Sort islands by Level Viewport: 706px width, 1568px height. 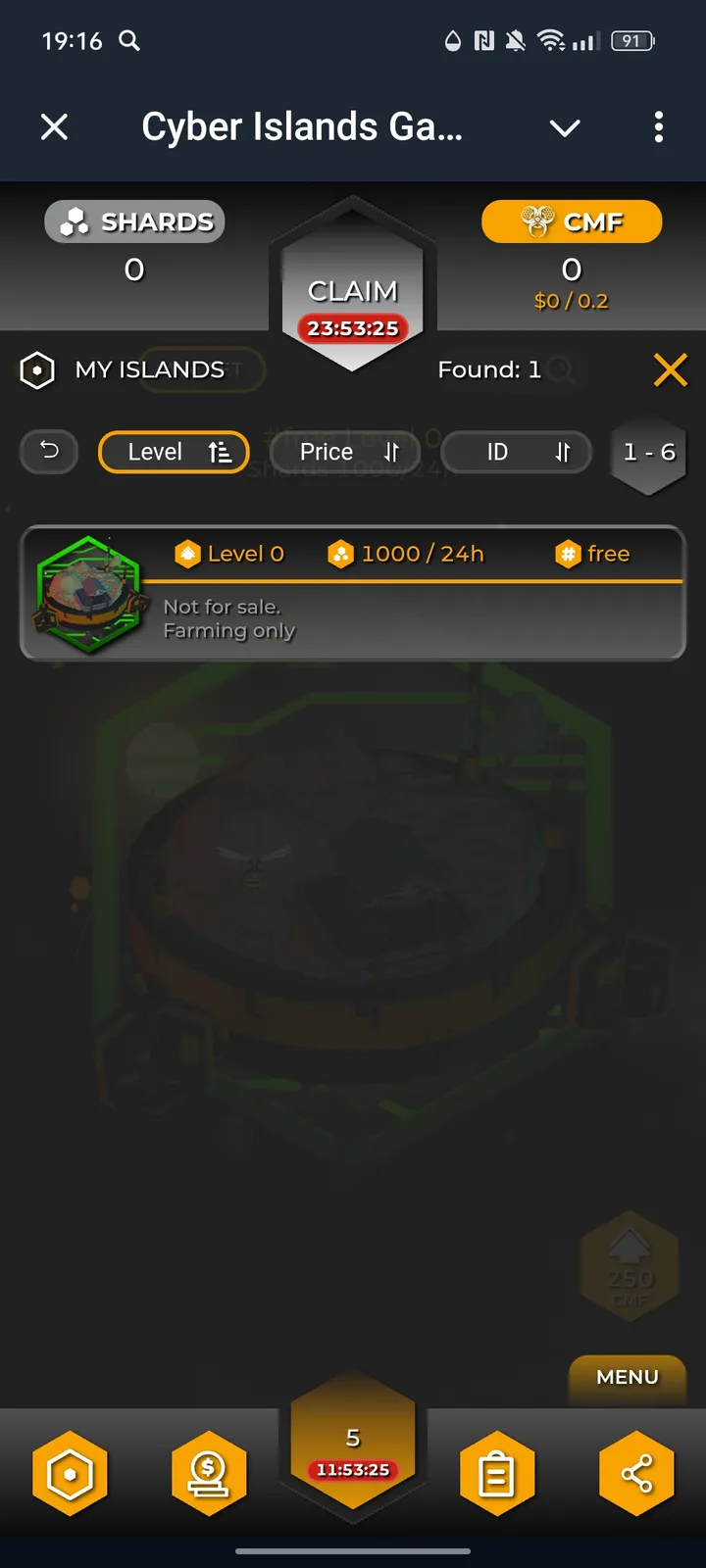coord(174,452)
